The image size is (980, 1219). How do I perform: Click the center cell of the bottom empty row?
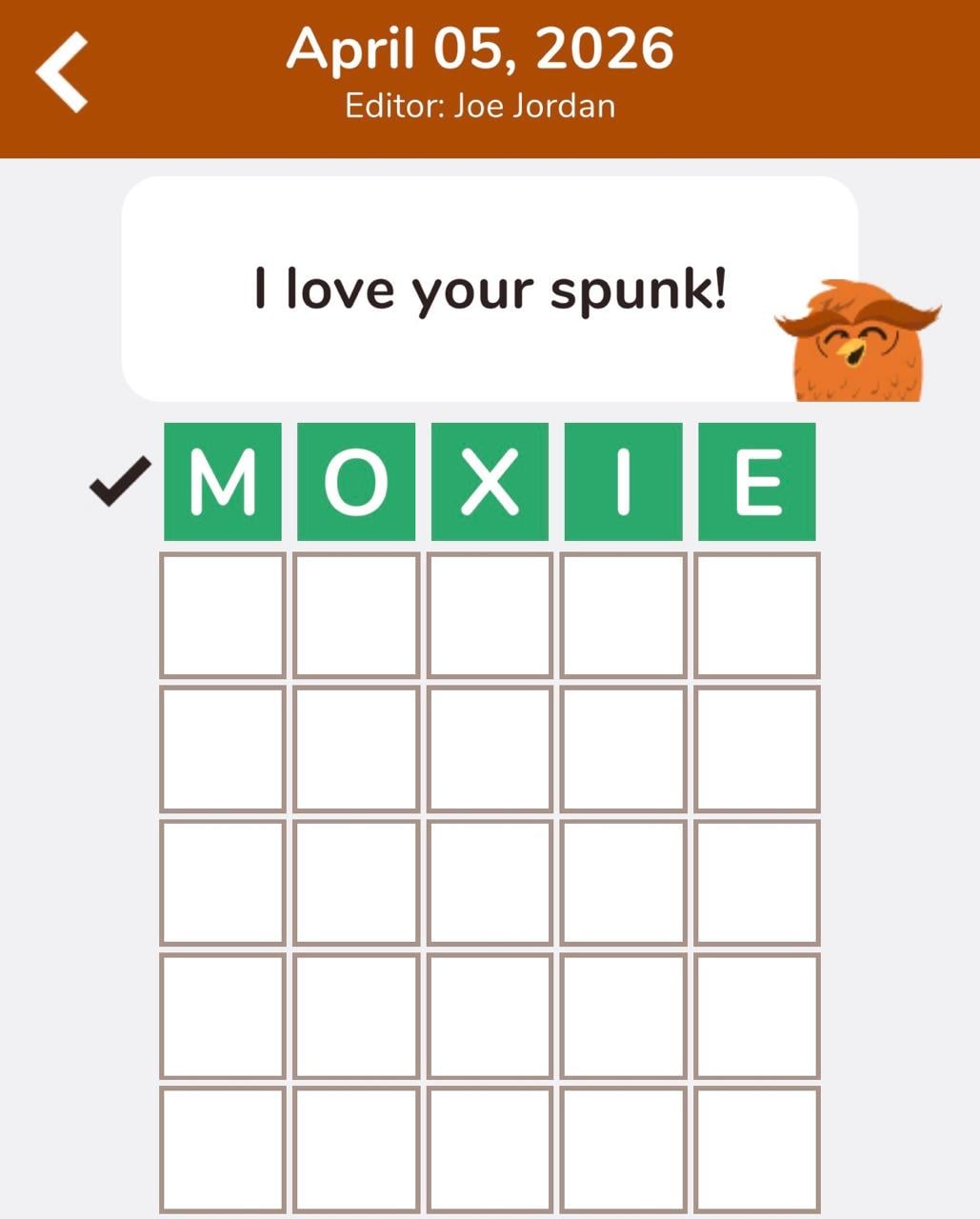tap(489, 1152)
